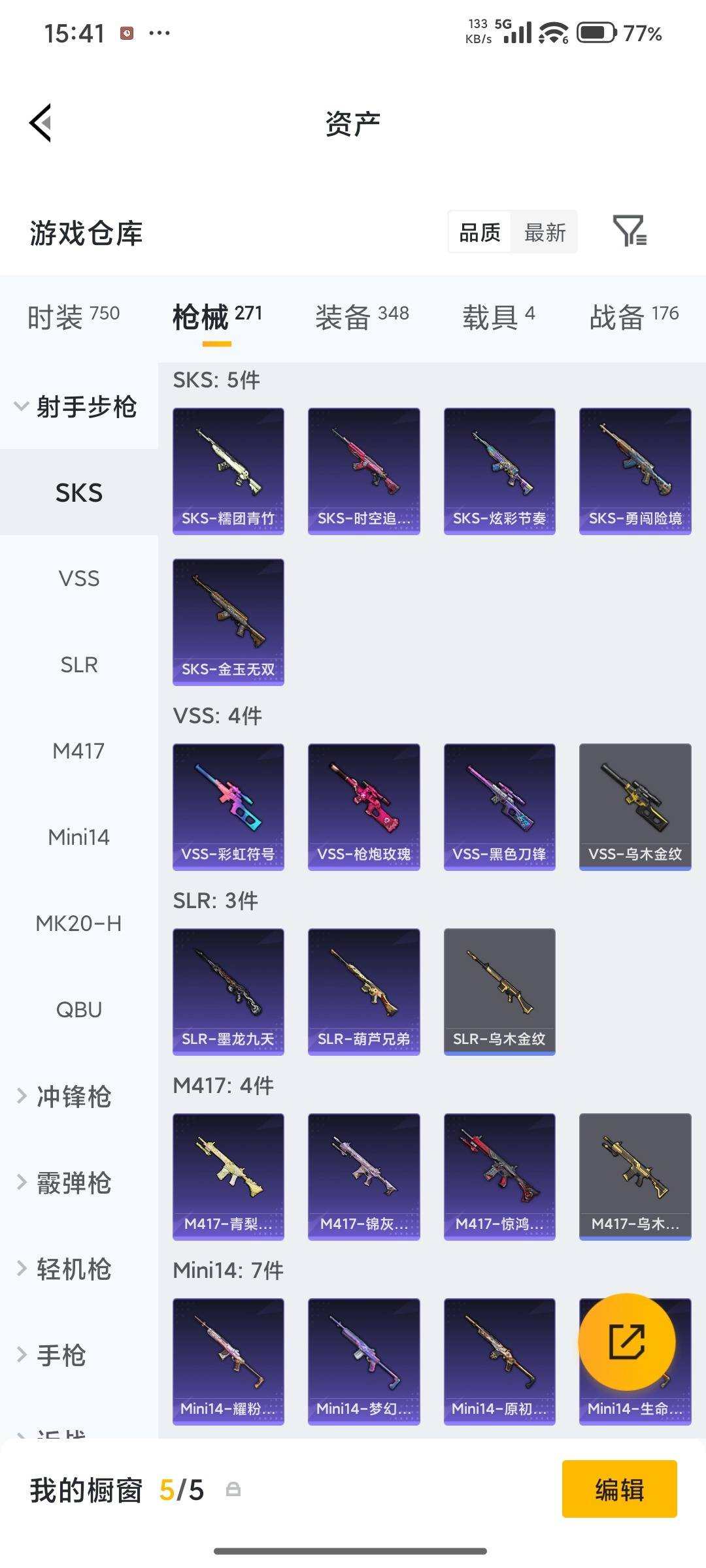Viewport: 706px width, 1568px height.
Task: Select QBU in the sidebar
Action: 79,1009
